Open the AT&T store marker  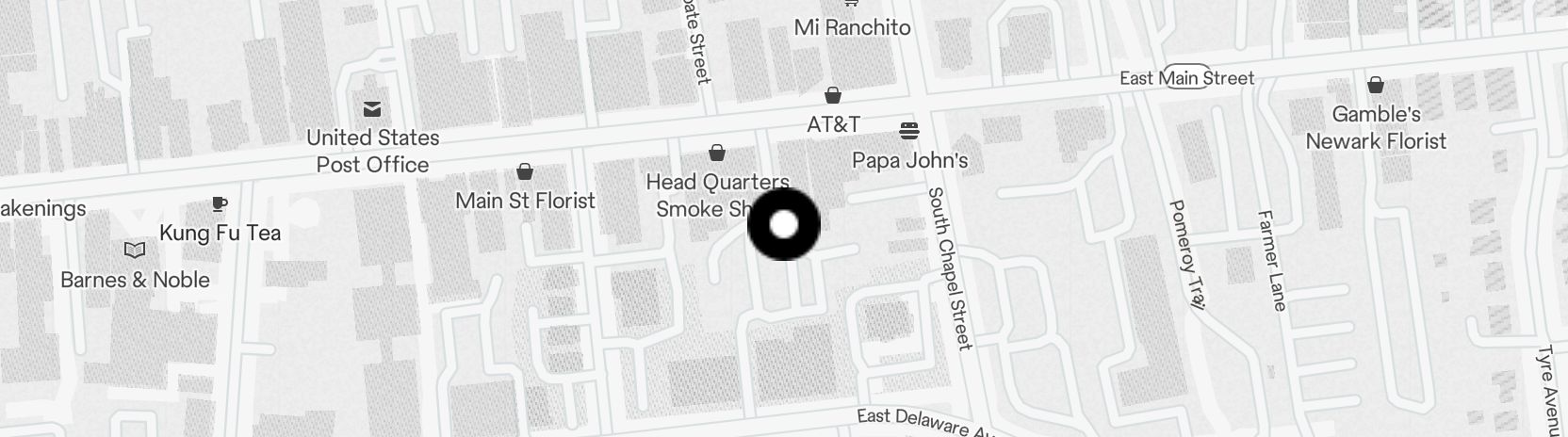point(833,95)
